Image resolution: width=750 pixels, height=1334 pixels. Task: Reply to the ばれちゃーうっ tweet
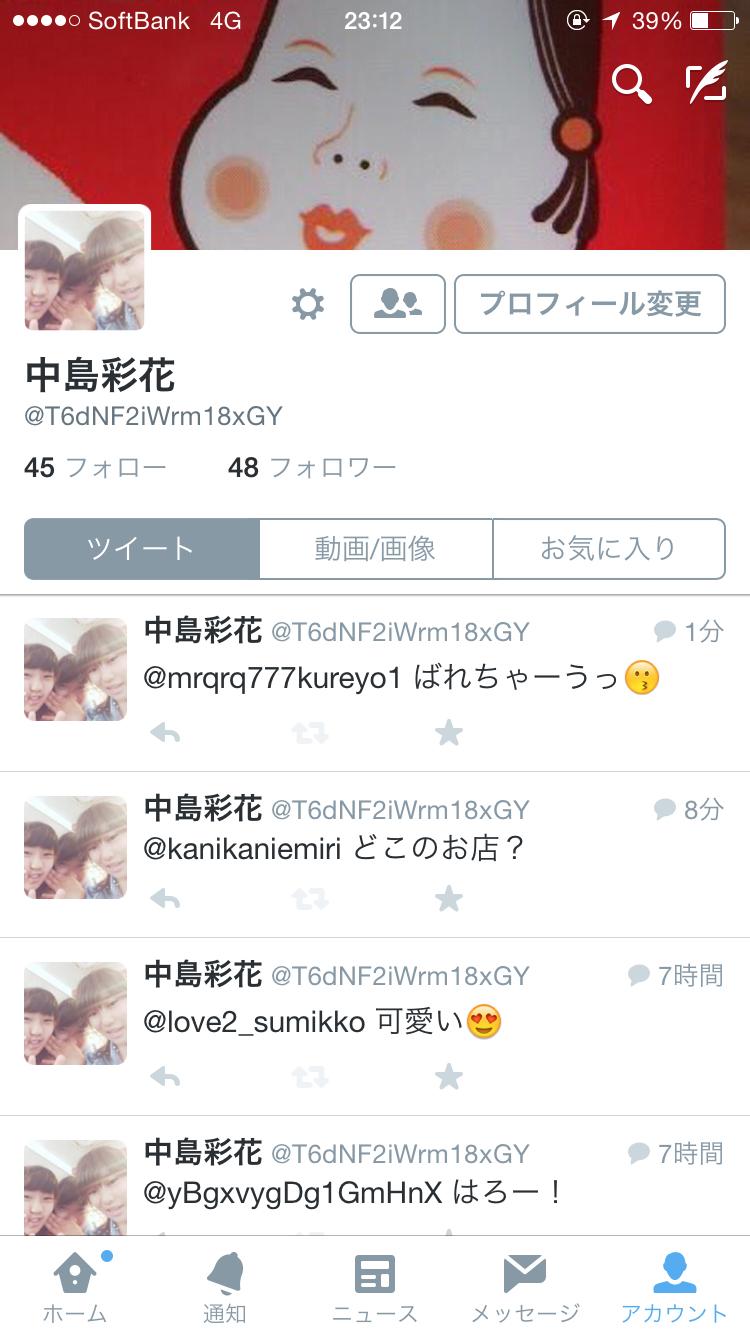coord(165,733)
